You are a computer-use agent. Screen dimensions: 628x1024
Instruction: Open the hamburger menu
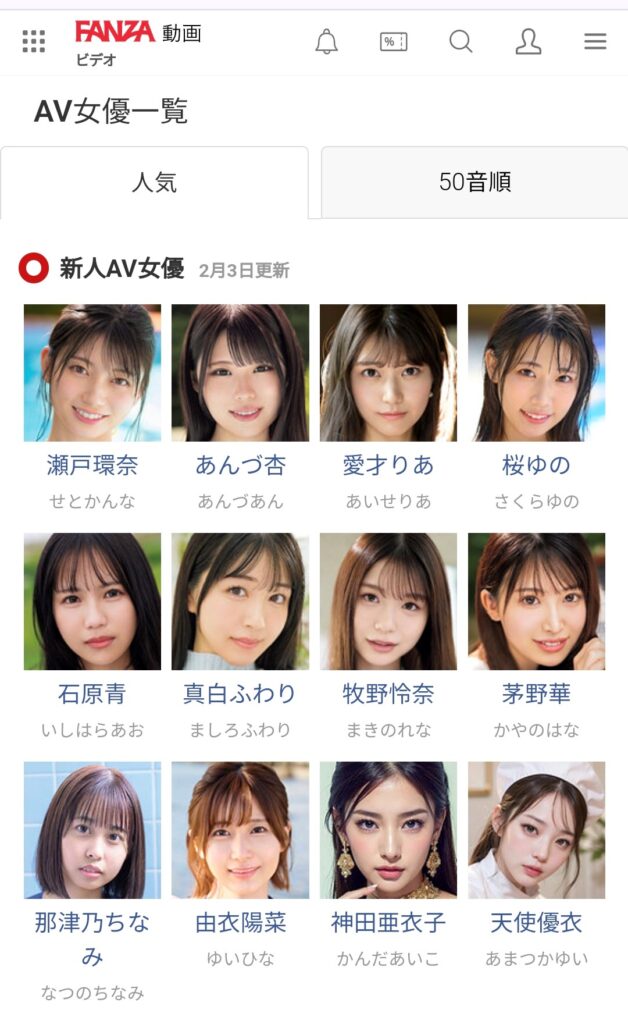pyautogui.click(x=595, y=41)
